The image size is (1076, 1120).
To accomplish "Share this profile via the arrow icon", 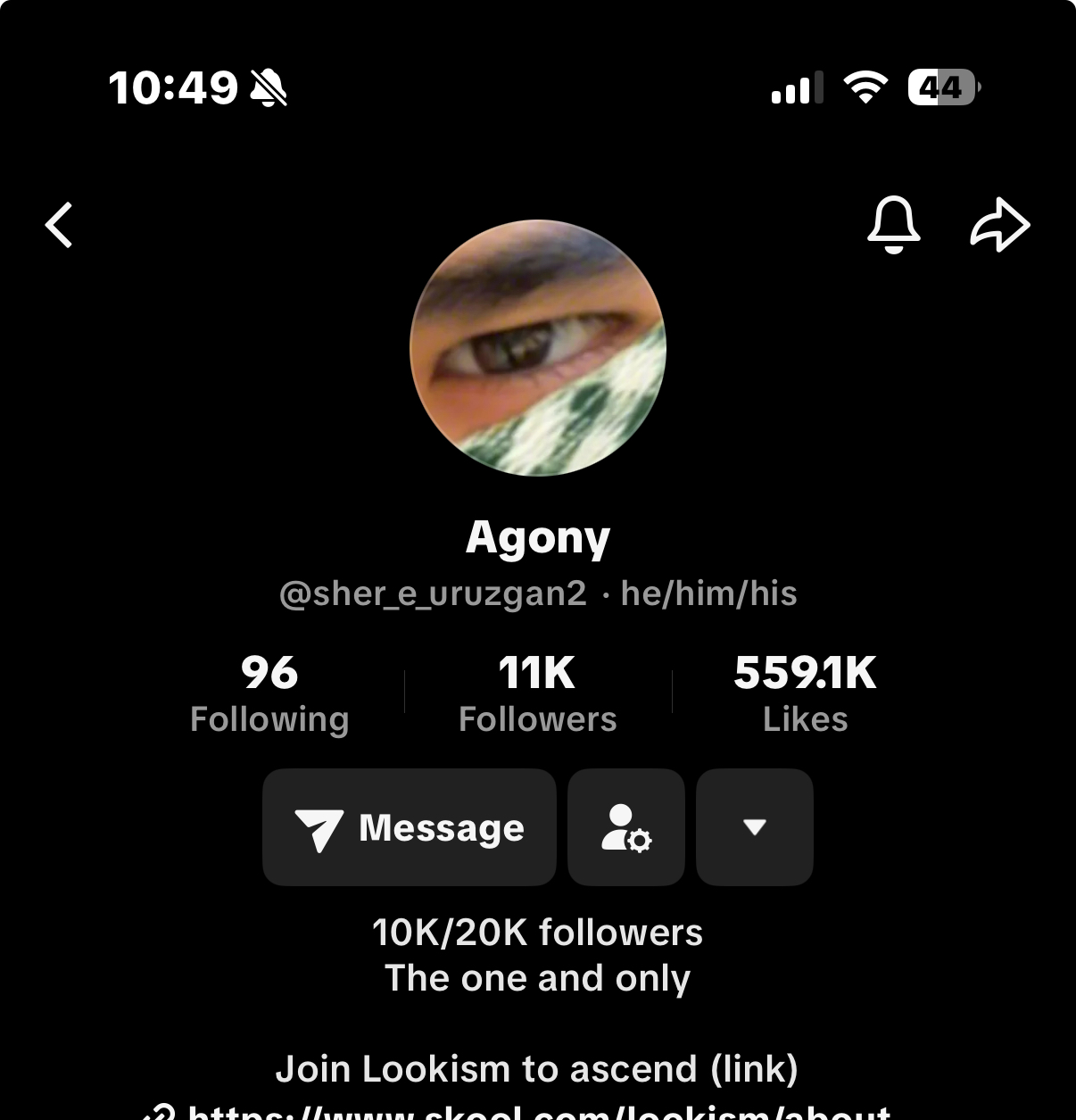I will (x=999, y=225).
